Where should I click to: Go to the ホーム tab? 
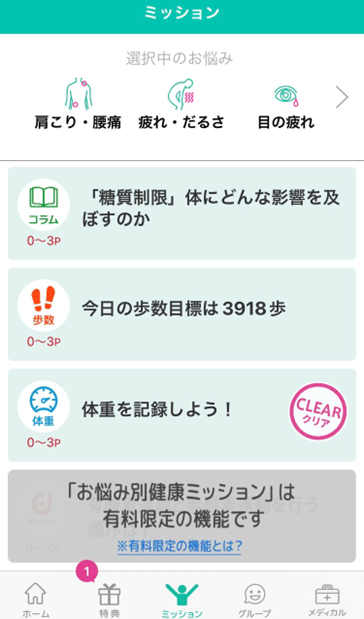36,599
